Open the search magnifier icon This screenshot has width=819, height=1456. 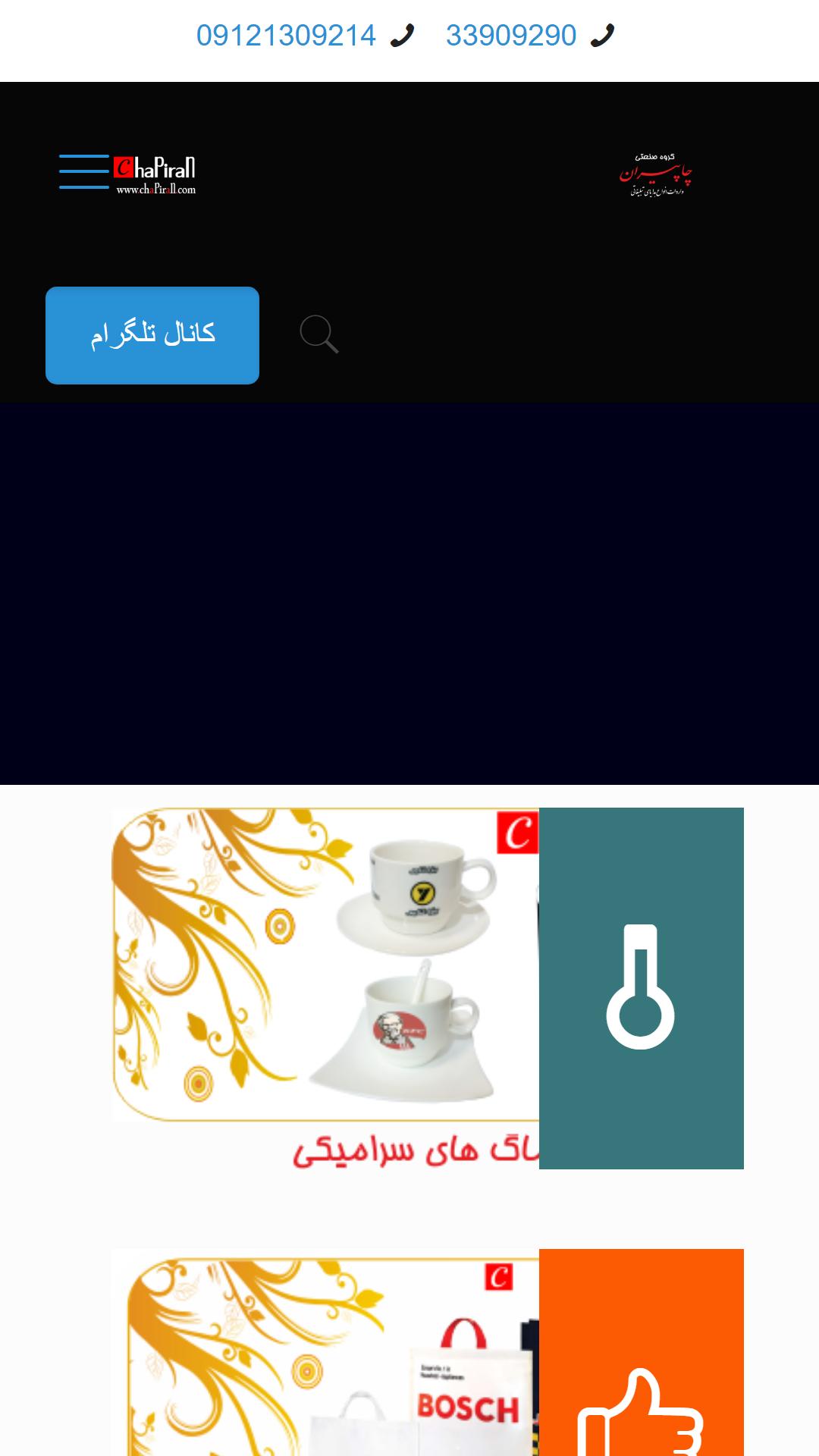coord(318,334)
